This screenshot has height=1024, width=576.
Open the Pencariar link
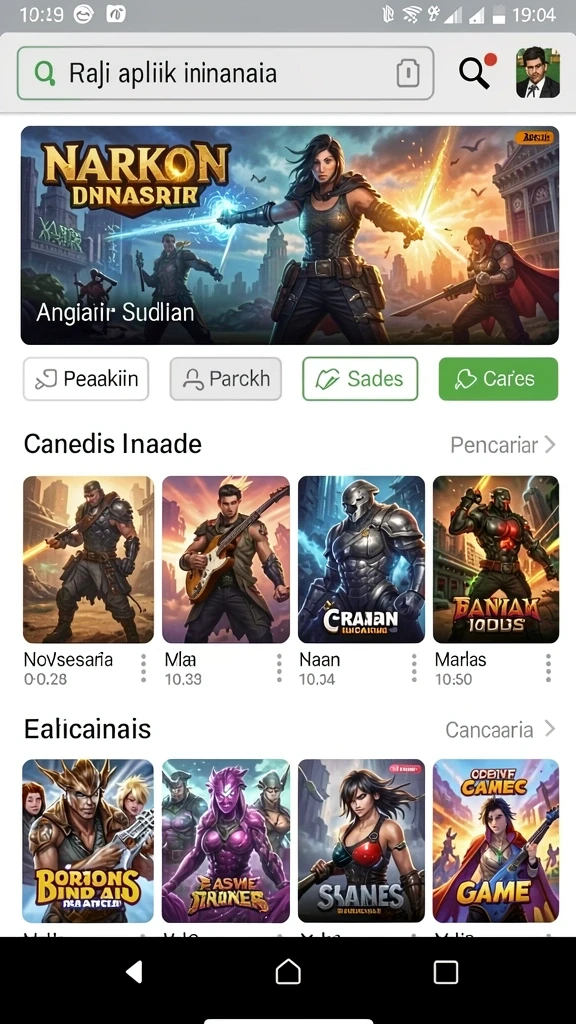(x=503, y=445)
